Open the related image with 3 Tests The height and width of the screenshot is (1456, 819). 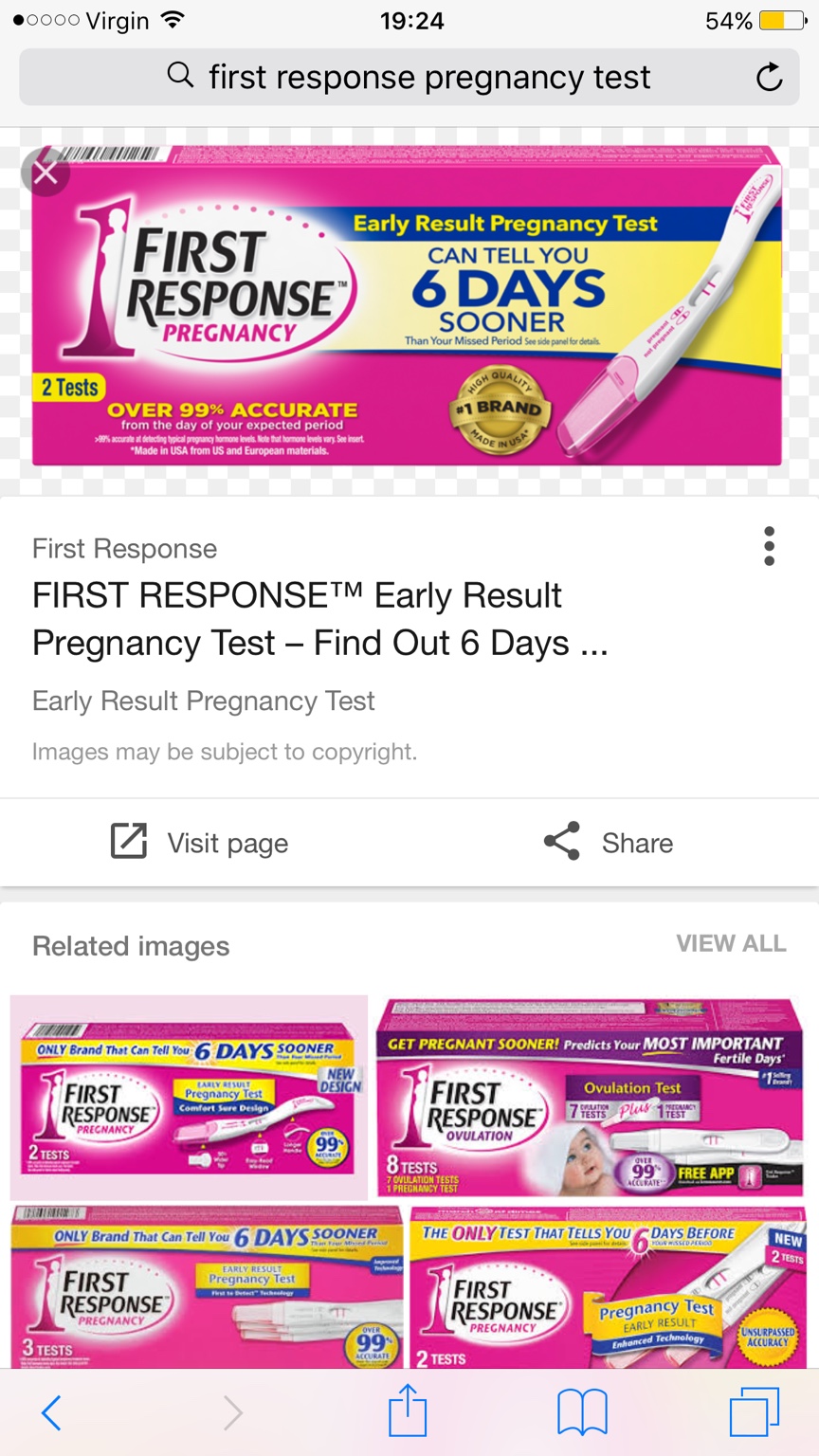pyautogui.click(x=205, y=1285)
